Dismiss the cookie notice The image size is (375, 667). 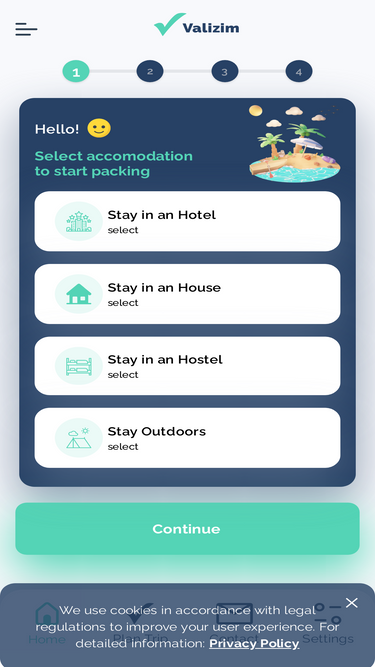tap(352, 603)
